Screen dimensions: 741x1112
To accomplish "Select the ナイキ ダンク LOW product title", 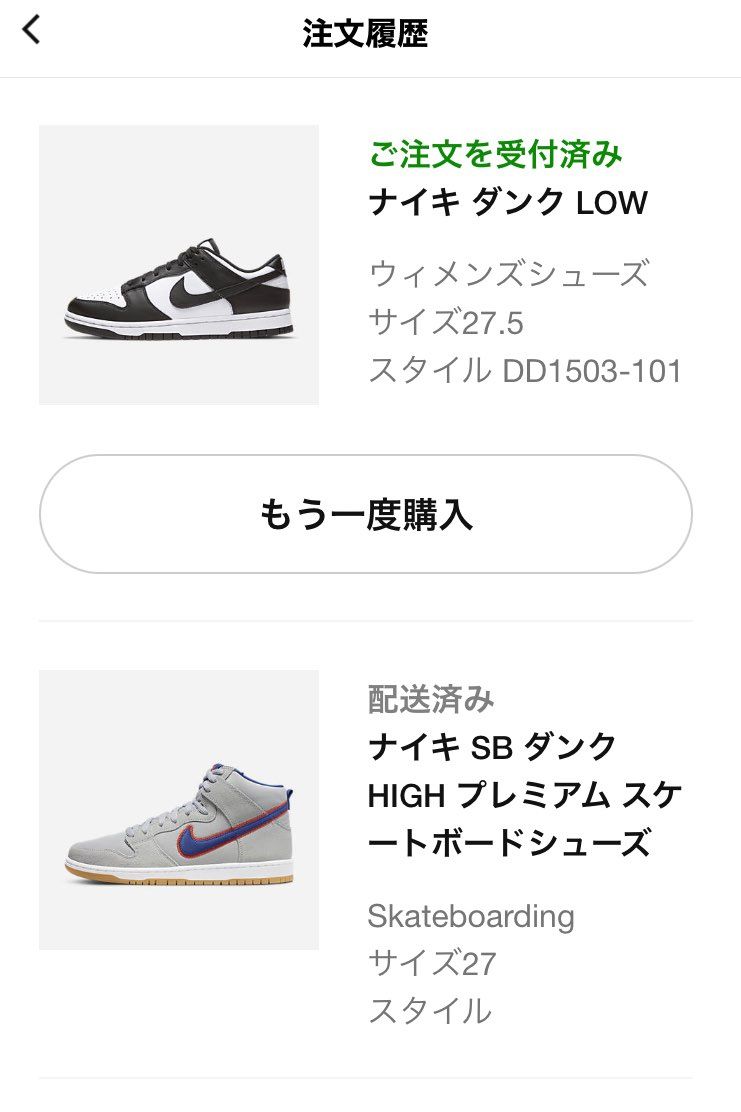I will coord(509,202).
